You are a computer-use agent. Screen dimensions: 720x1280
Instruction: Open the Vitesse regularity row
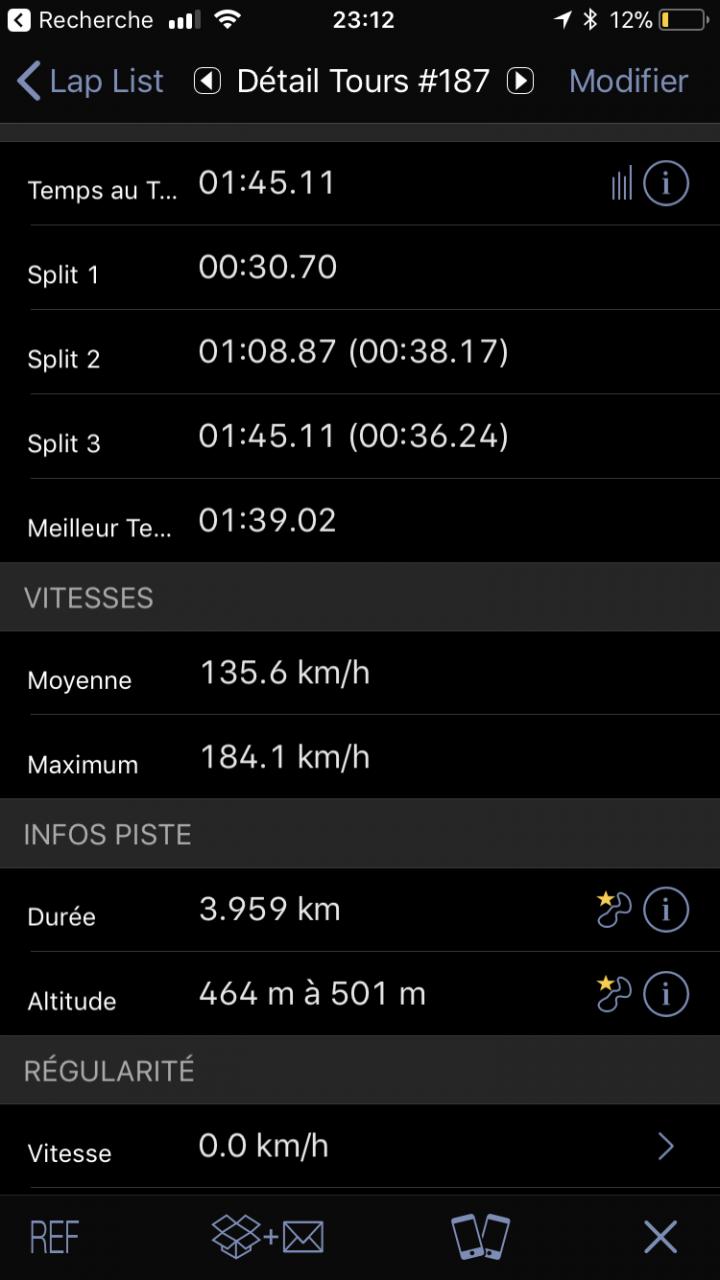click(360, 1148)
